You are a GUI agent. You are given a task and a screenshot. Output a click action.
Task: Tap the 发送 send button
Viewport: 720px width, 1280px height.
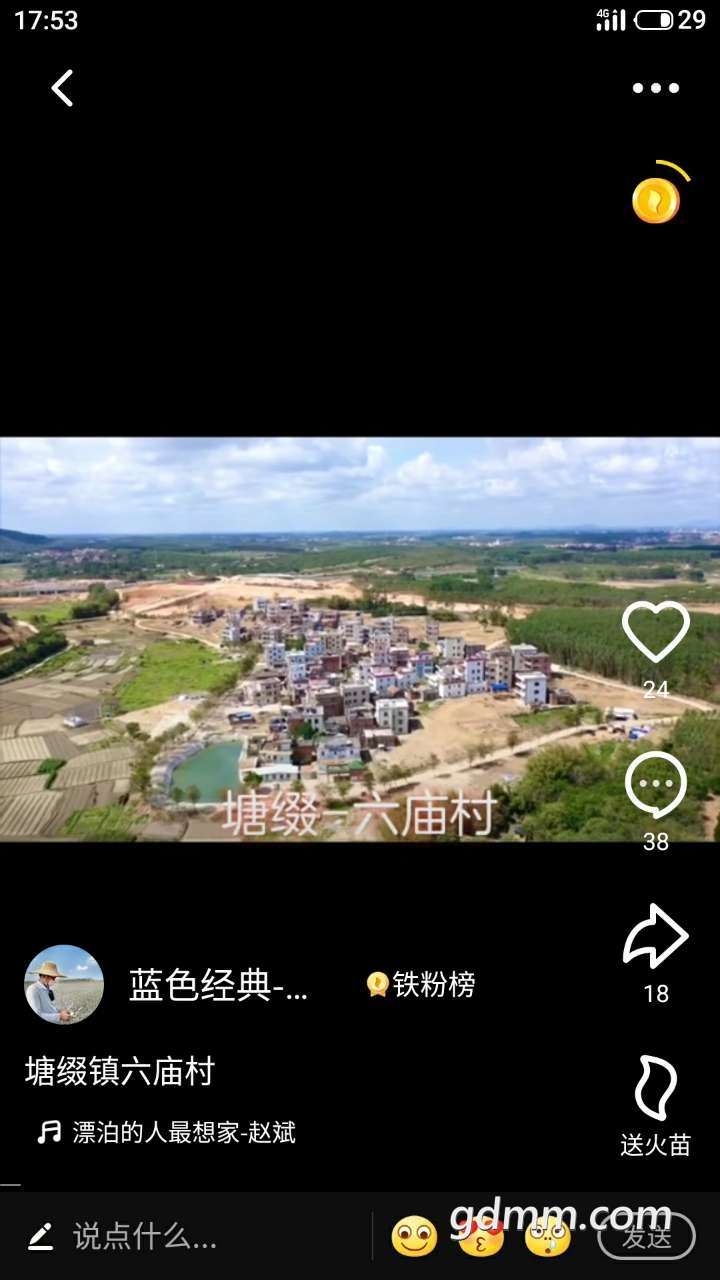(x=646, y=1237)
